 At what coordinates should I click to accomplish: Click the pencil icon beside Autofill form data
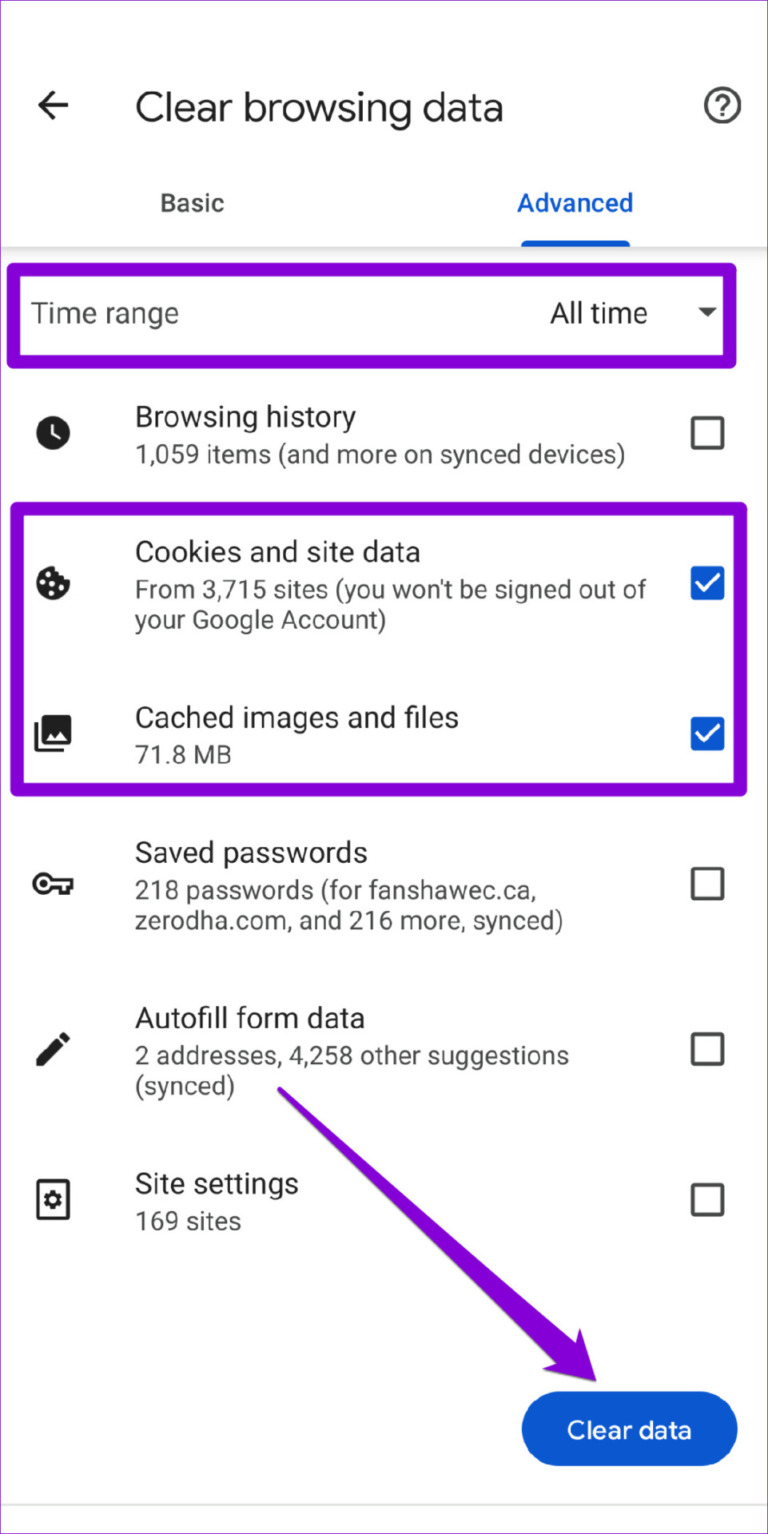pos(52,1049)
